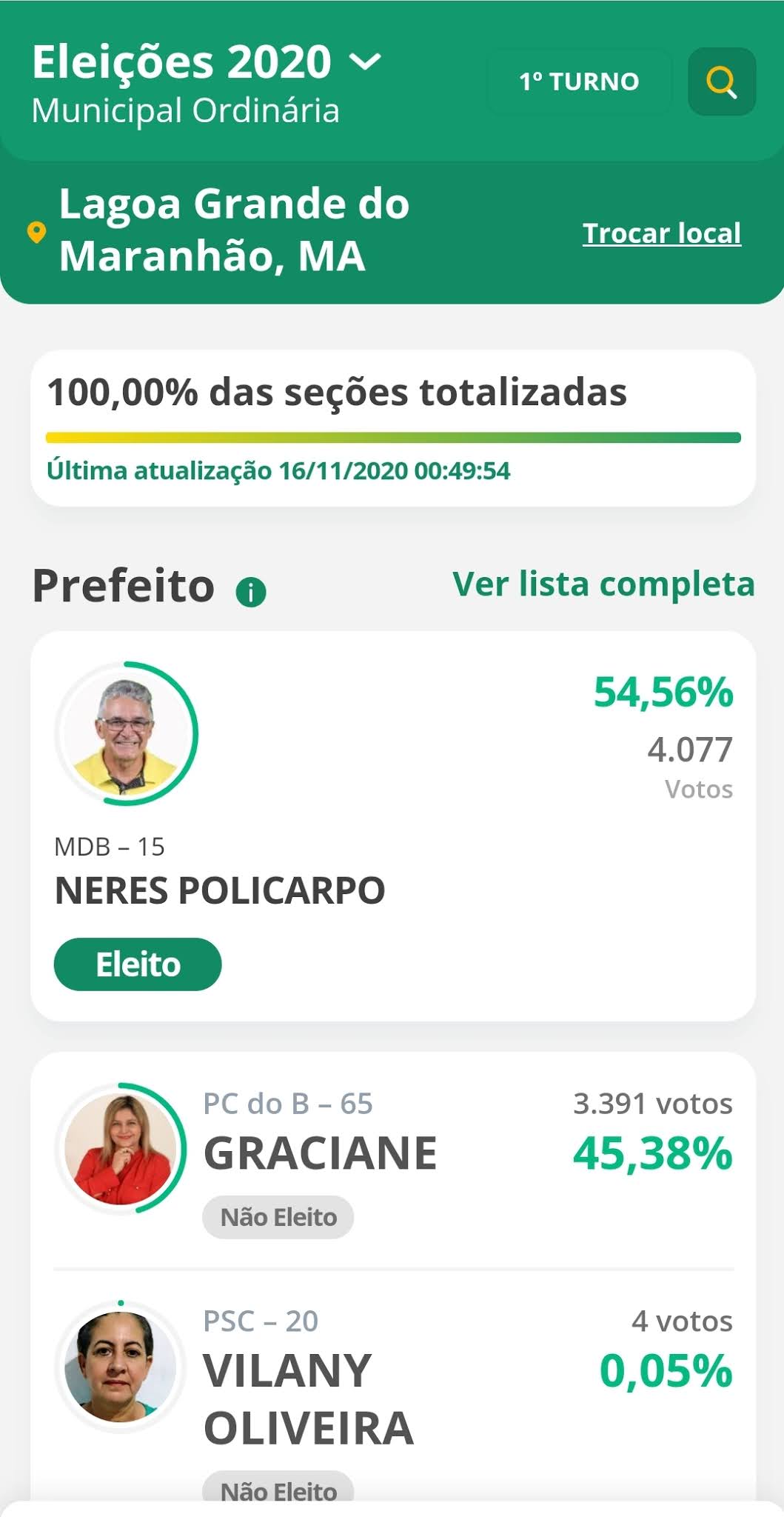The width and height of the screenshot is (784, 1517).
Task: Expand the Eleições 2020 dropdown
Action: point(364,62)
